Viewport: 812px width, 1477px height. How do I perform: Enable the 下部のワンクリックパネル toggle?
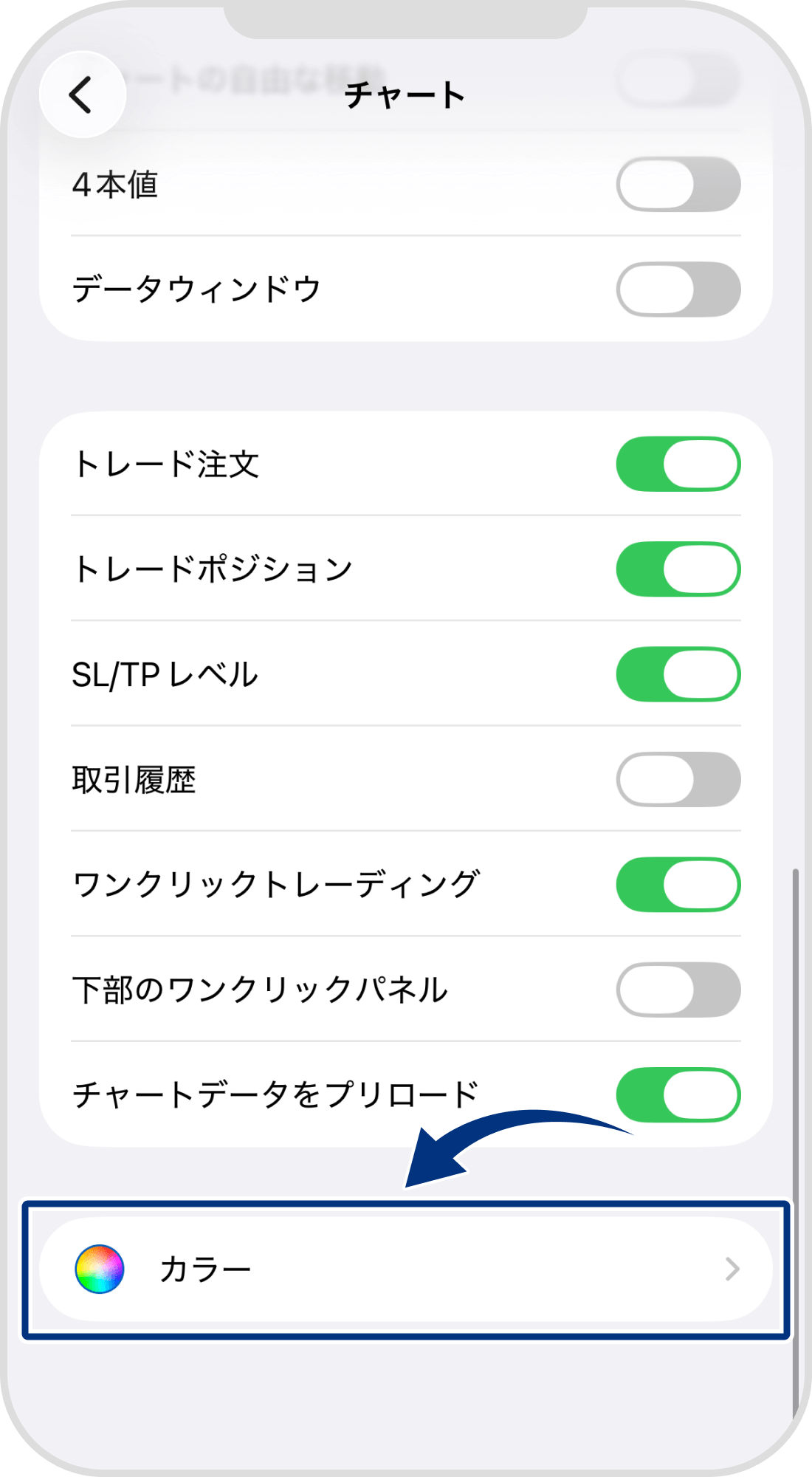click(678, 991)
